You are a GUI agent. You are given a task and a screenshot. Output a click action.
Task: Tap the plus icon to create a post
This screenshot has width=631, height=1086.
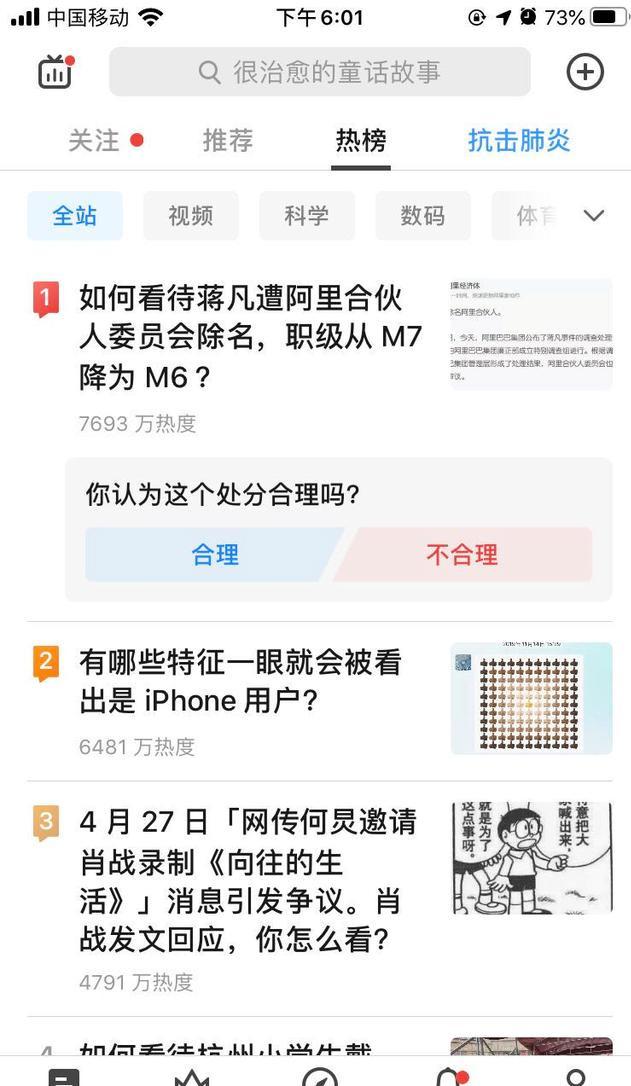(x=585, y=72)
